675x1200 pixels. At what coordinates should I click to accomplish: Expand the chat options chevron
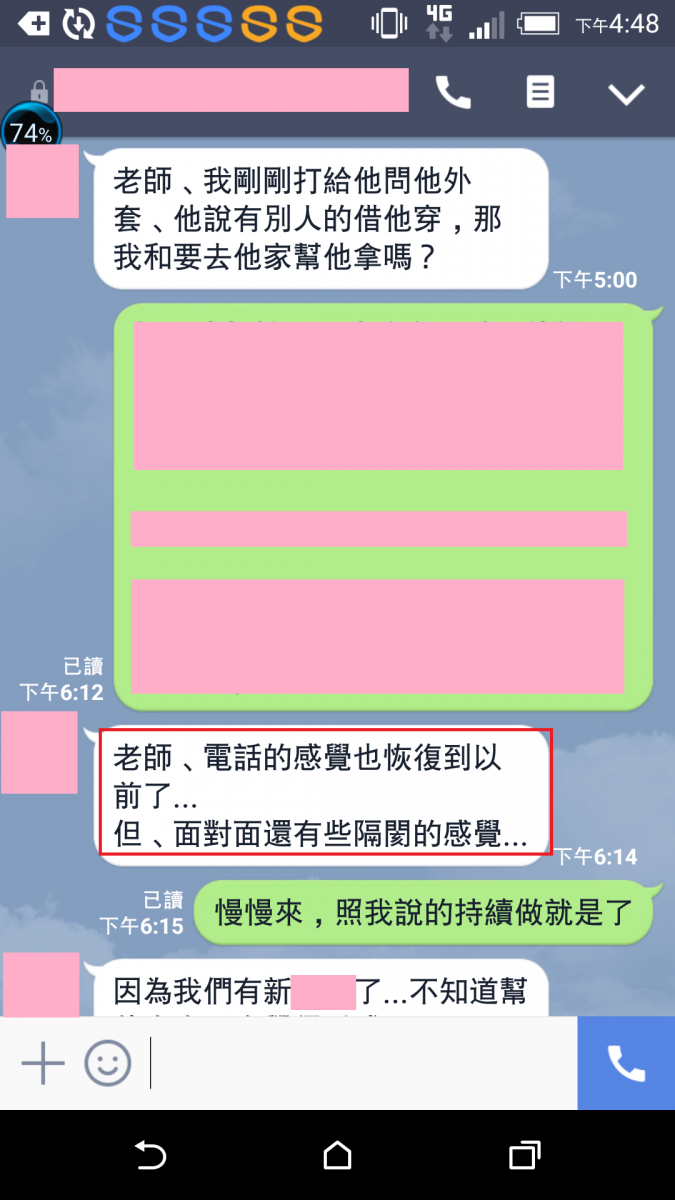click(627, 94)
